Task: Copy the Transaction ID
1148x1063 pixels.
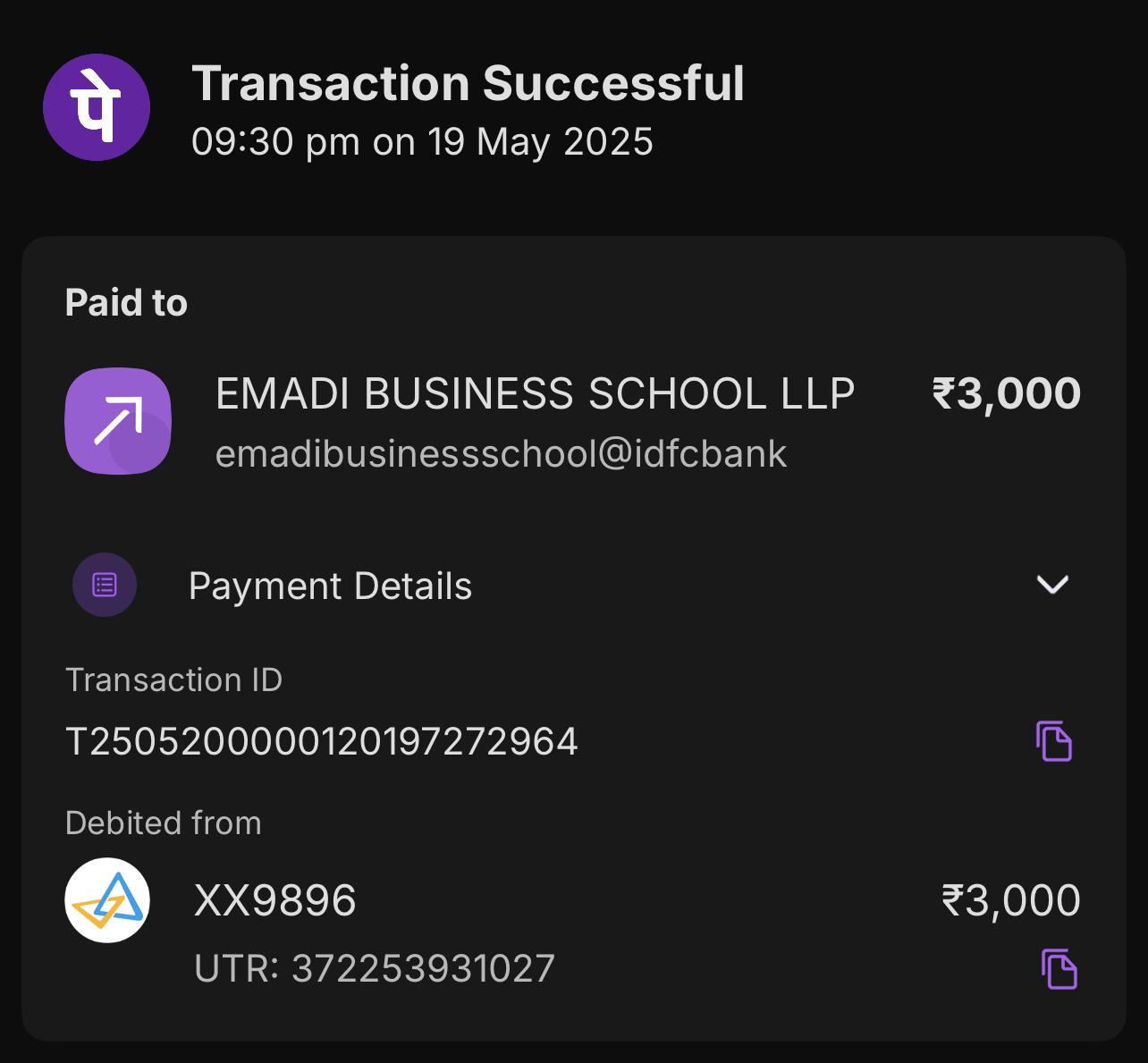Action: [x=1054, y=741]
